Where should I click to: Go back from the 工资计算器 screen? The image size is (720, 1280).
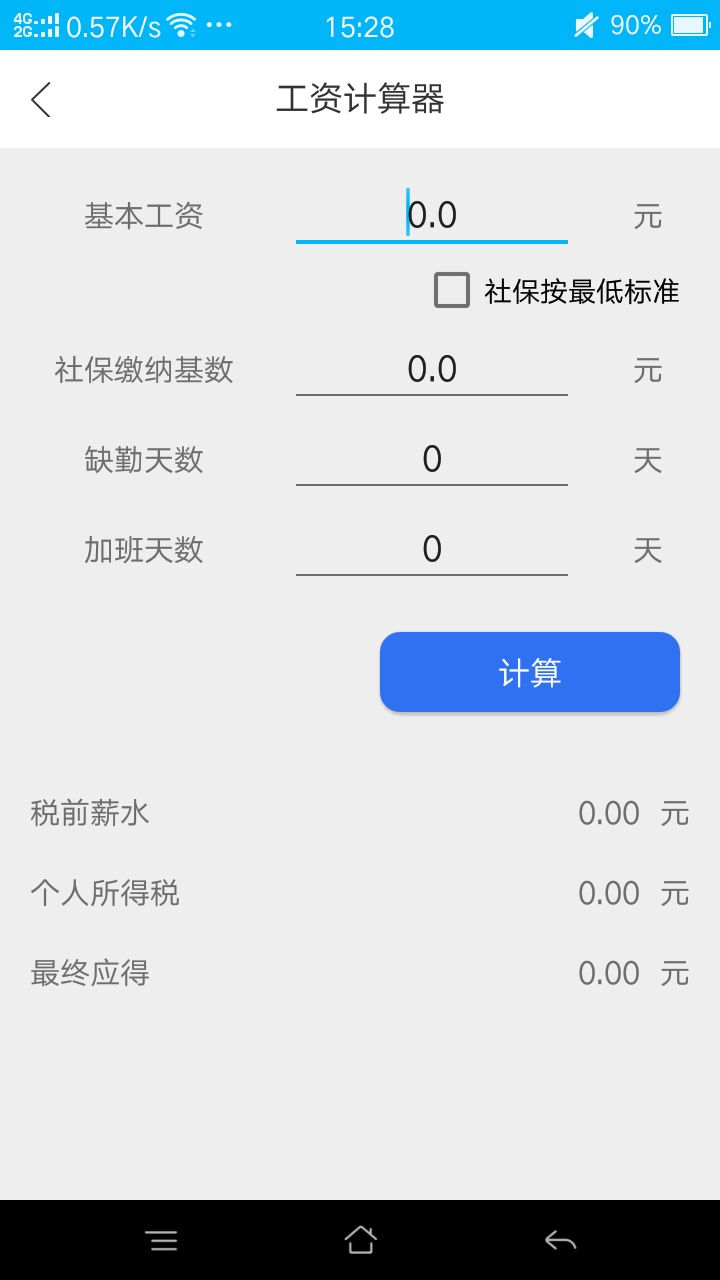point(41,99)
